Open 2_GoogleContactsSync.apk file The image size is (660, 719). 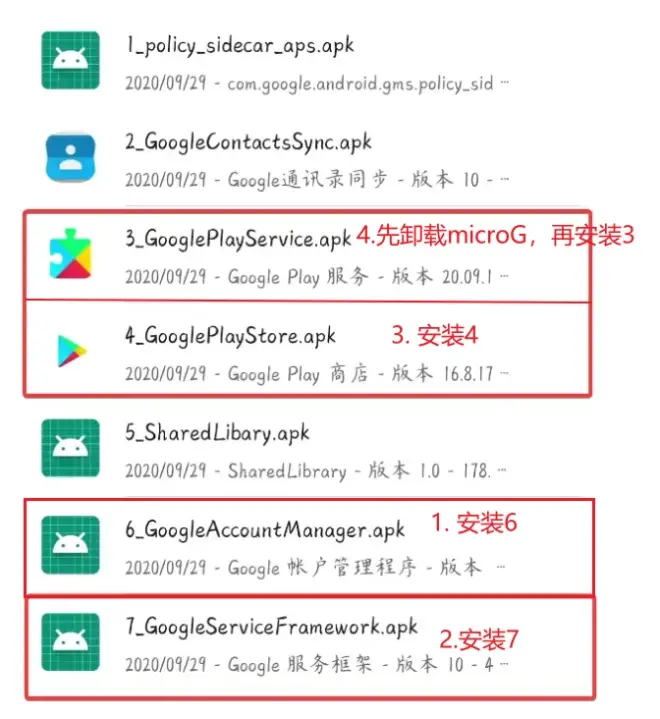[249, 143]
